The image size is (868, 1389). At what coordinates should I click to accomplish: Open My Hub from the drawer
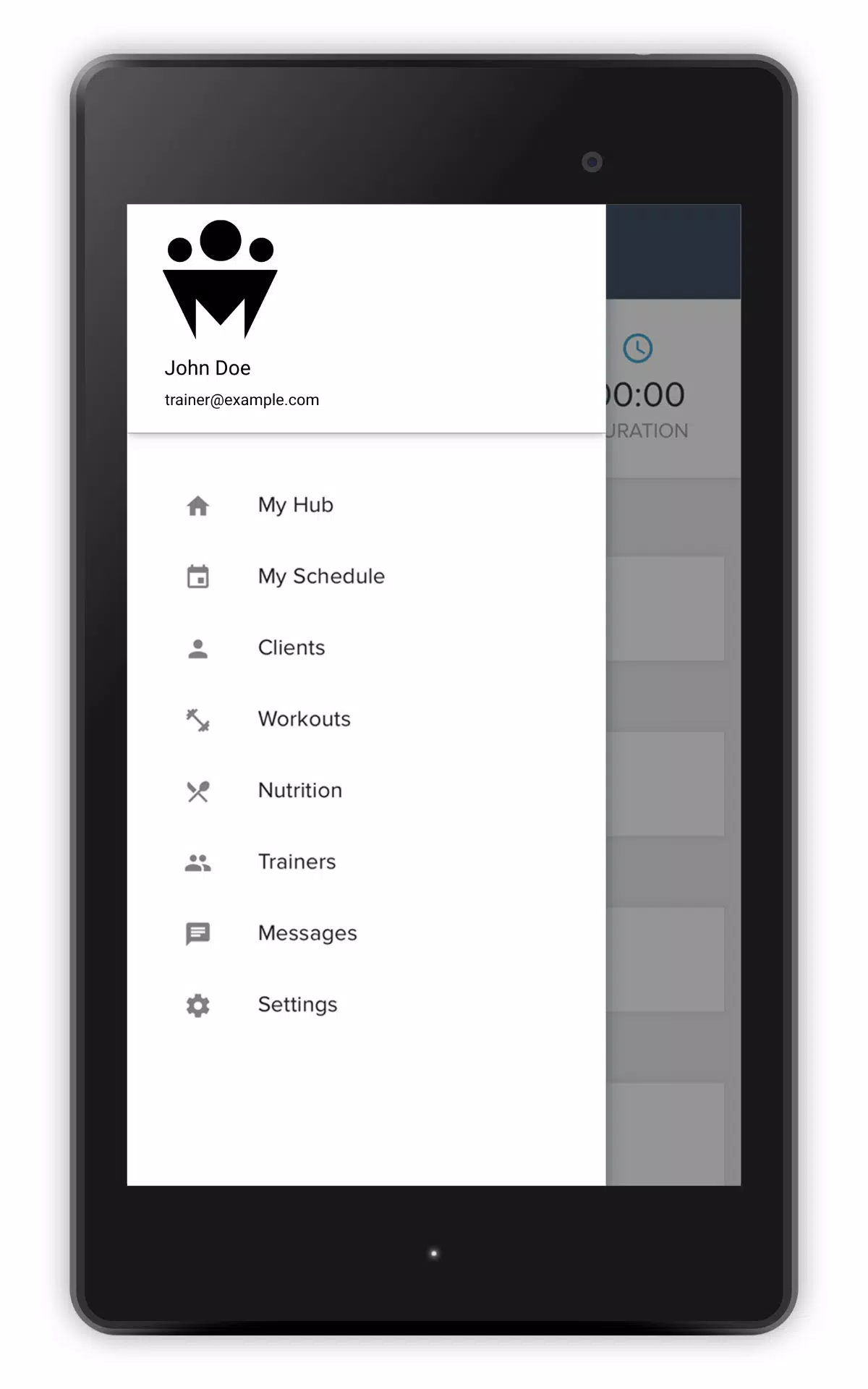(x=295, y=505)
